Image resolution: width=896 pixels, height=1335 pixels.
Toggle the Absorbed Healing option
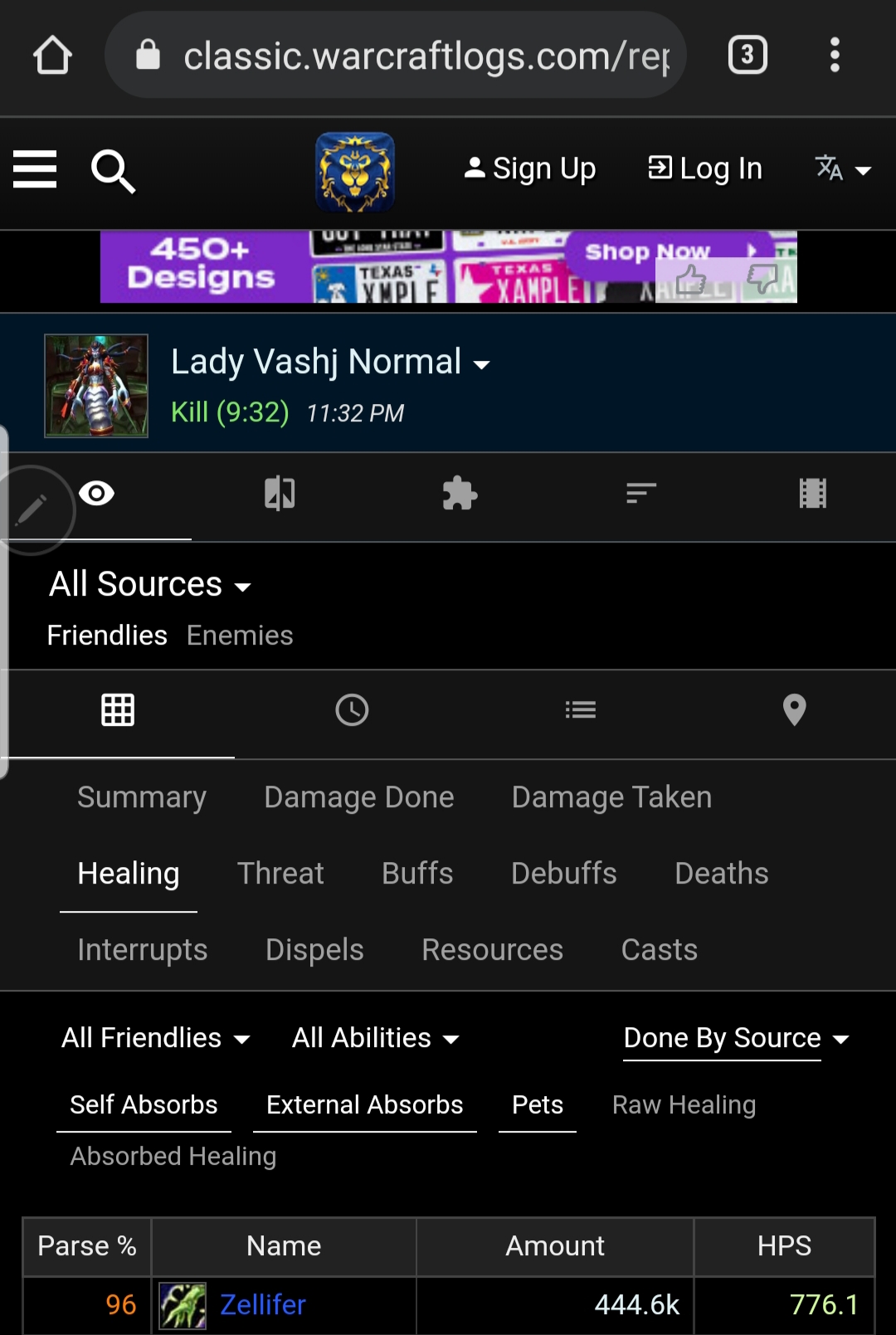(x=173, y=1157)
